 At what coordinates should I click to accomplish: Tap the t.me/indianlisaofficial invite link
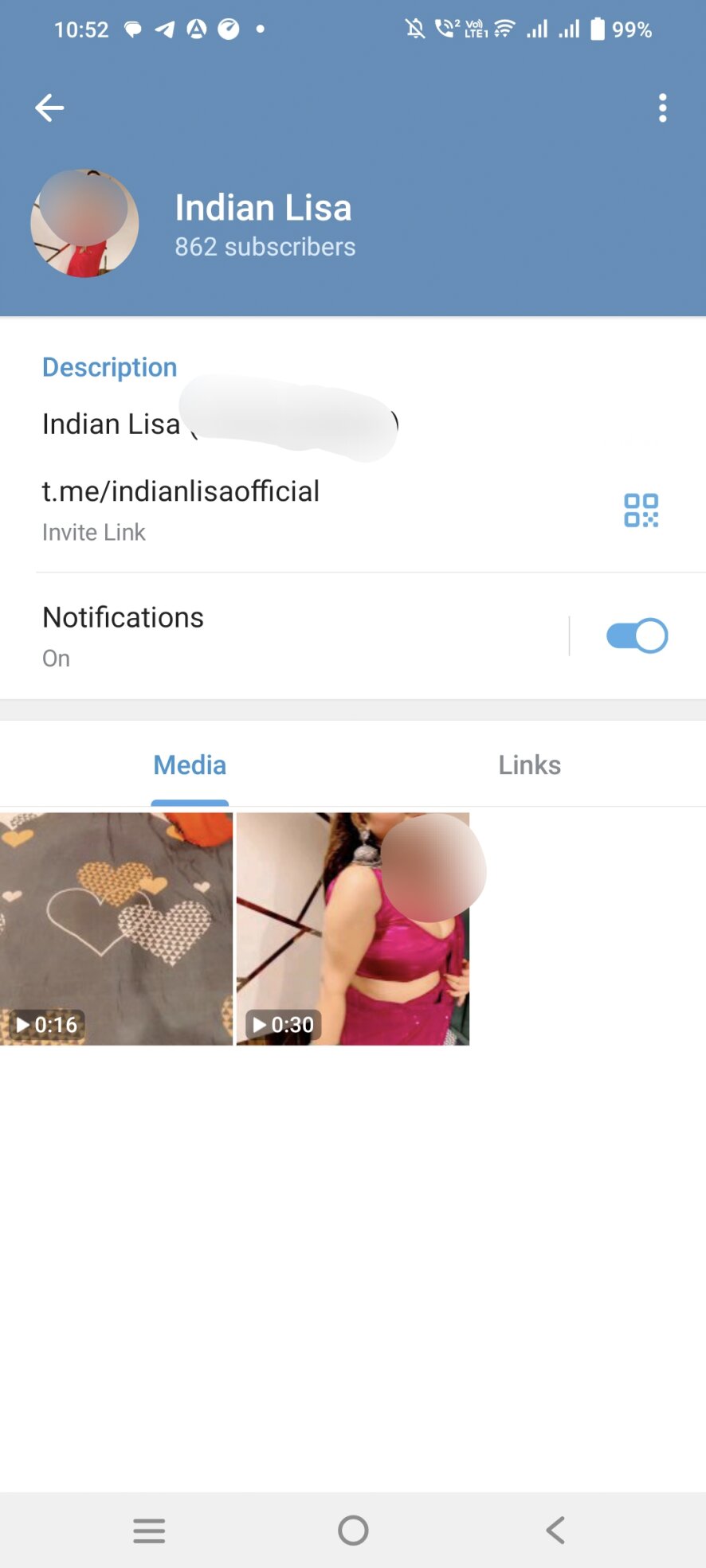(181, 491)
